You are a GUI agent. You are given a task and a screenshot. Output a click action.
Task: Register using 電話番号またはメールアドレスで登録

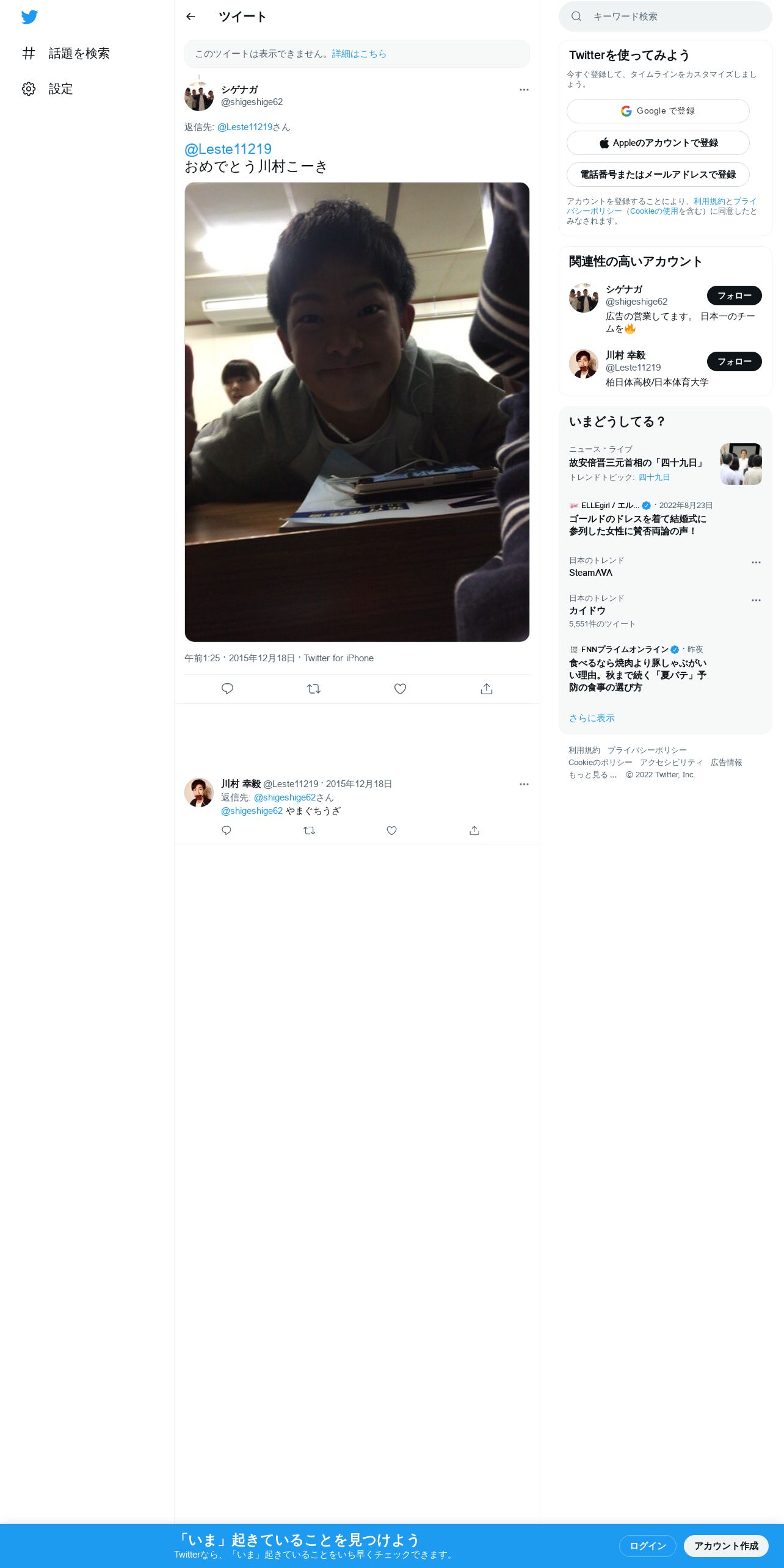(658, 175)
